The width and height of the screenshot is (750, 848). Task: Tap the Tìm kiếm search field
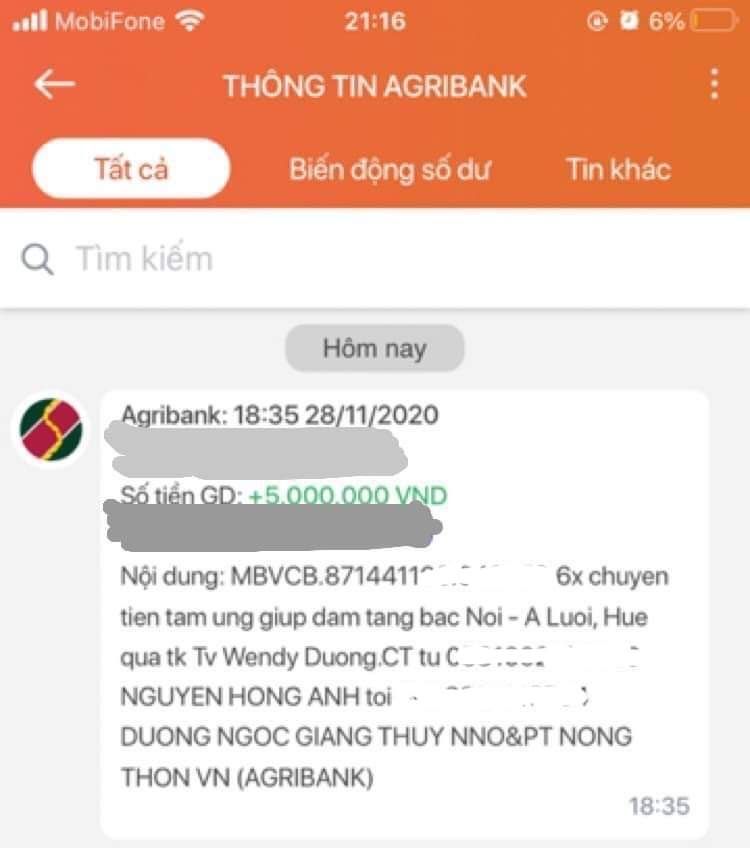[375, 259]
